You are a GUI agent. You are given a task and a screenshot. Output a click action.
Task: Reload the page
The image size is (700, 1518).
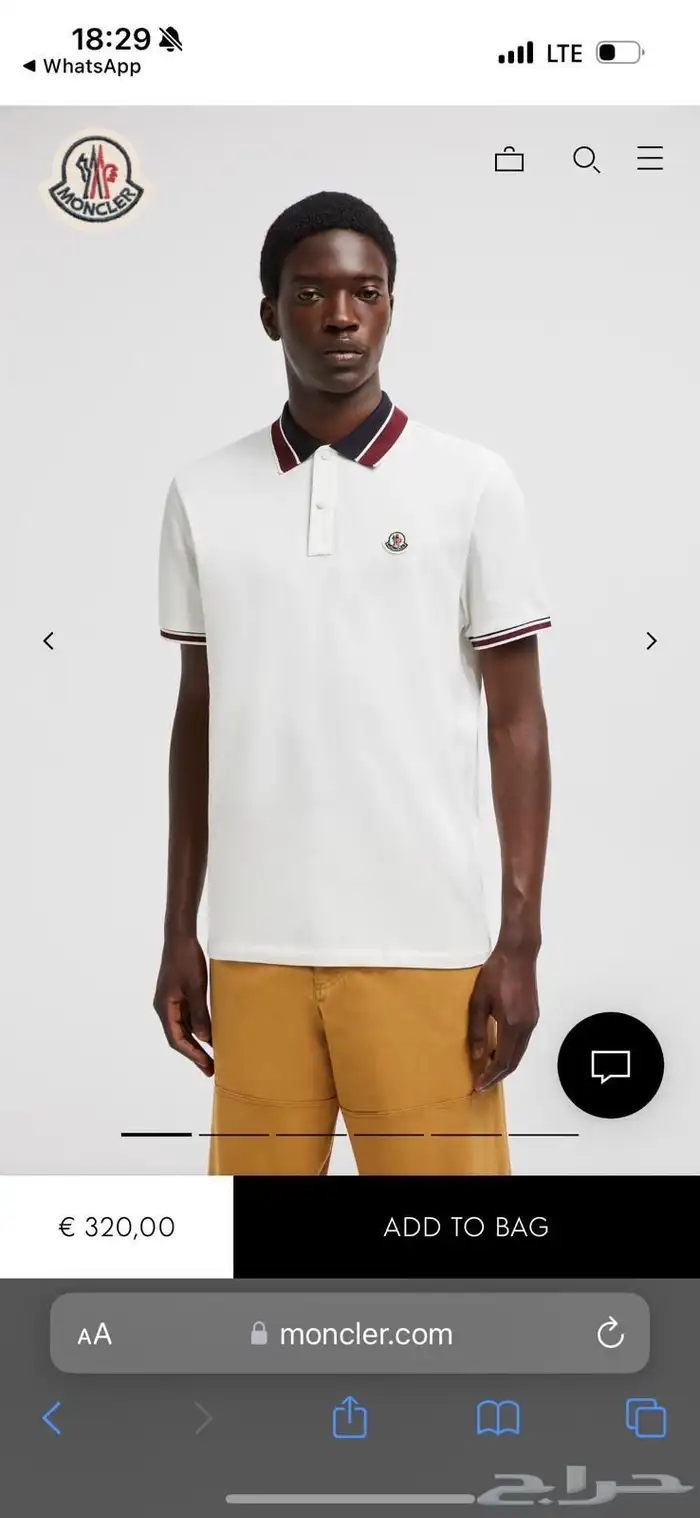coord(610,1334)
